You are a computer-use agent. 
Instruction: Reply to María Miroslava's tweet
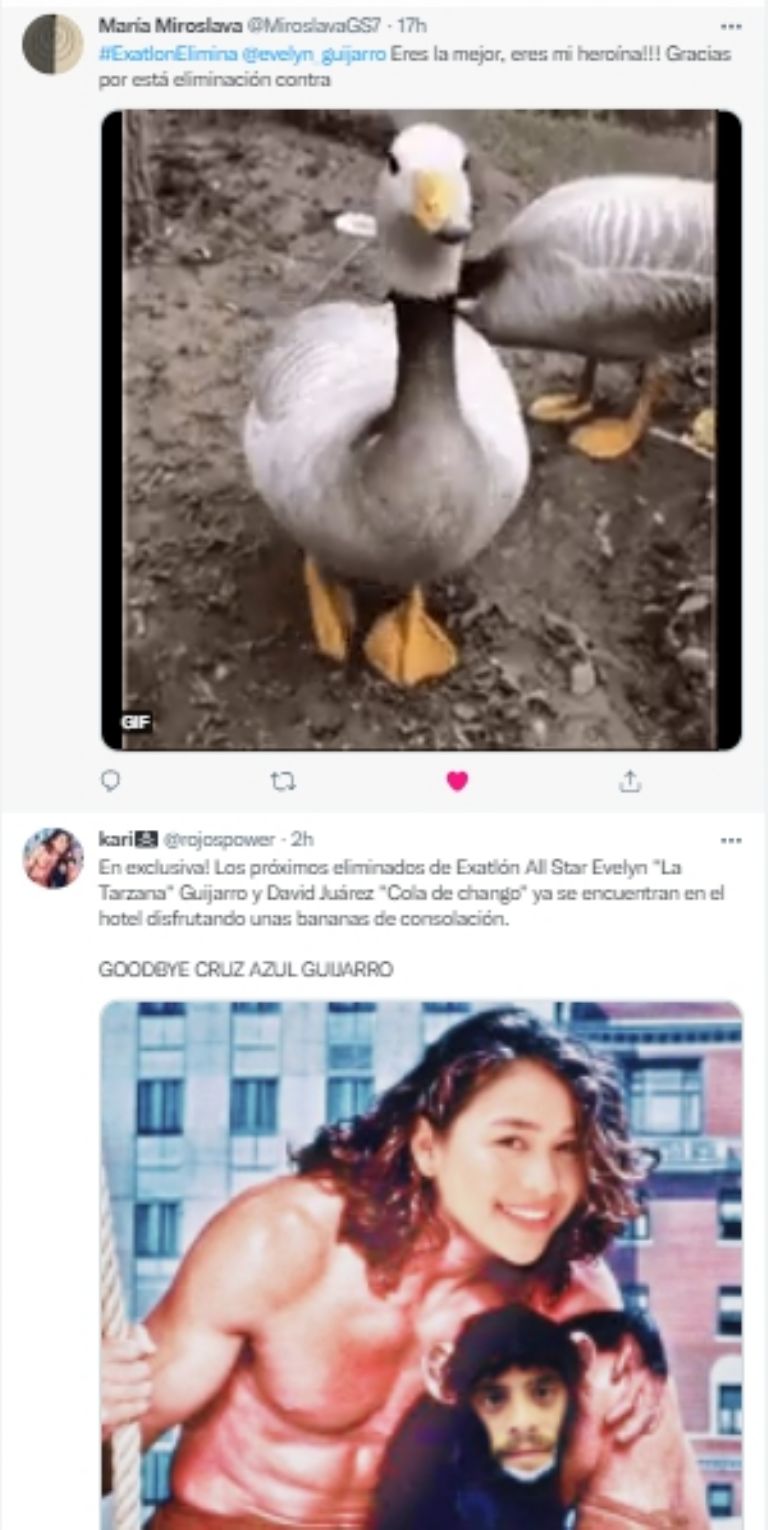click(x=110, y=782)
